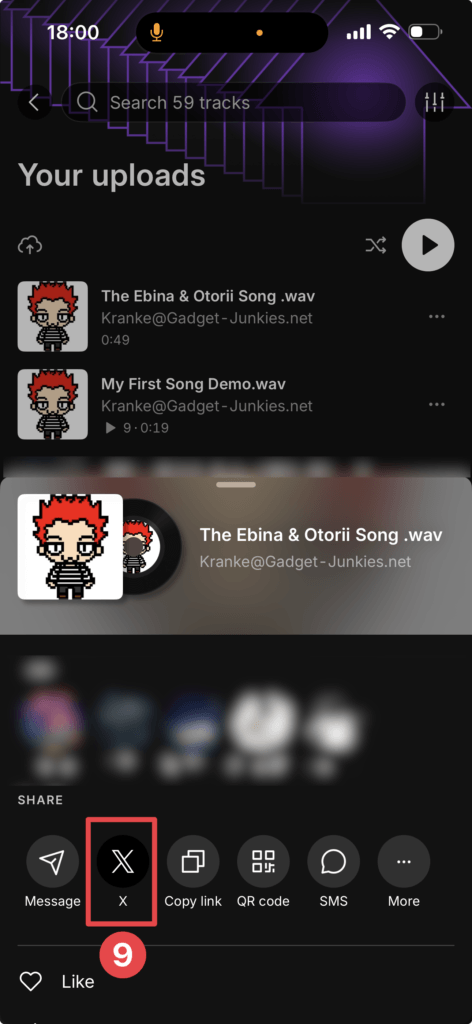
Task: Tap the share sheet's drag handle
Action: pos(236,485)
